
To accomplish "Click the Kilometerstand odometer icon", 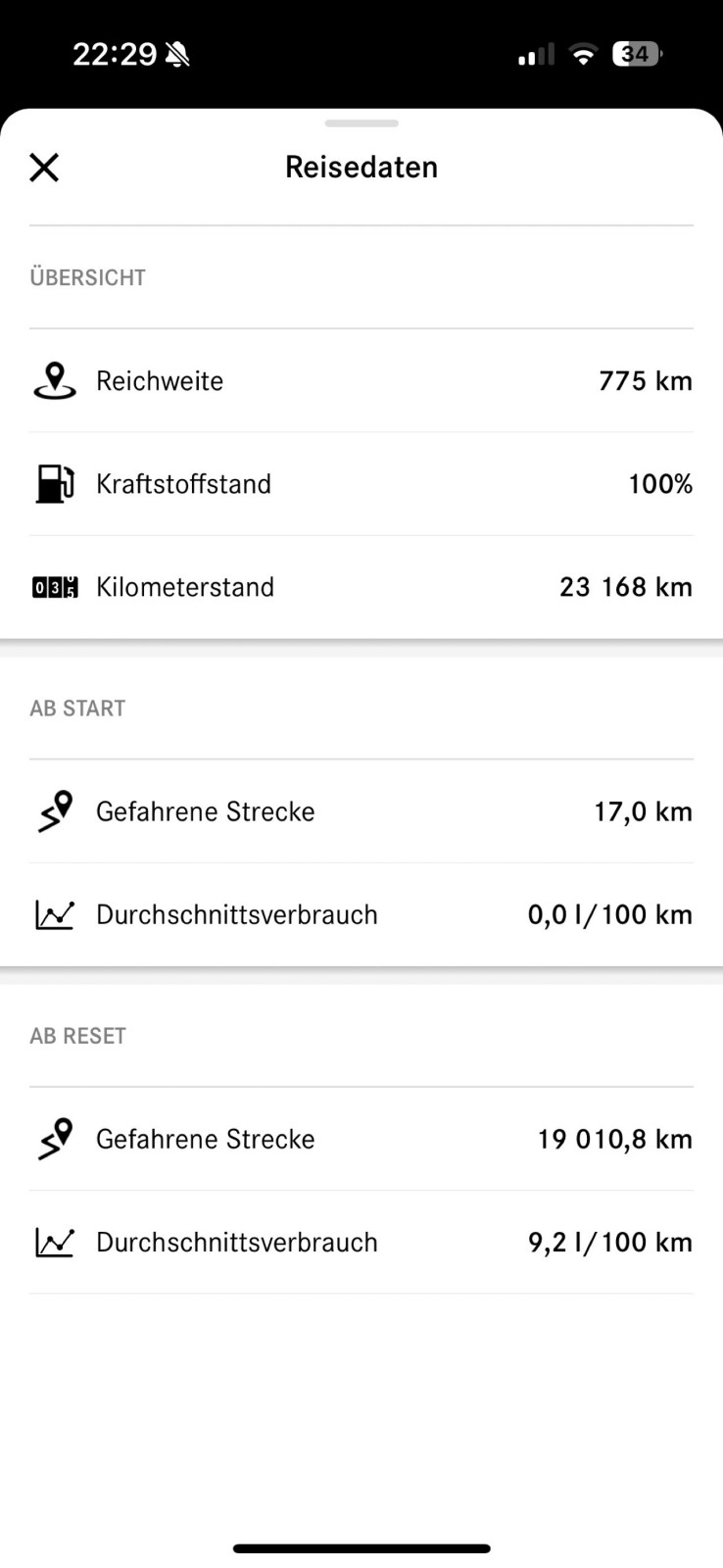I will point(55,587).
